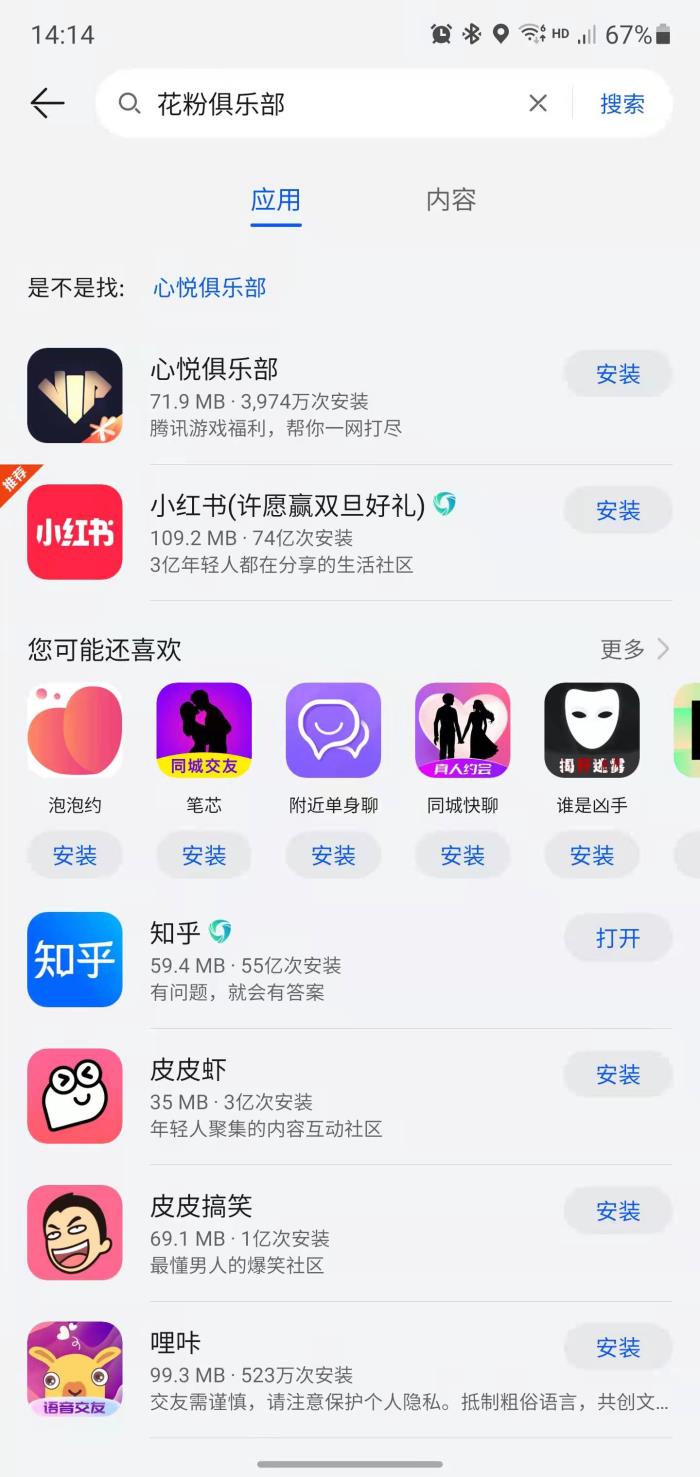This screenshot has height=1477, width=700.
Task: Select the 应用 tab
Action: (275, 200)
